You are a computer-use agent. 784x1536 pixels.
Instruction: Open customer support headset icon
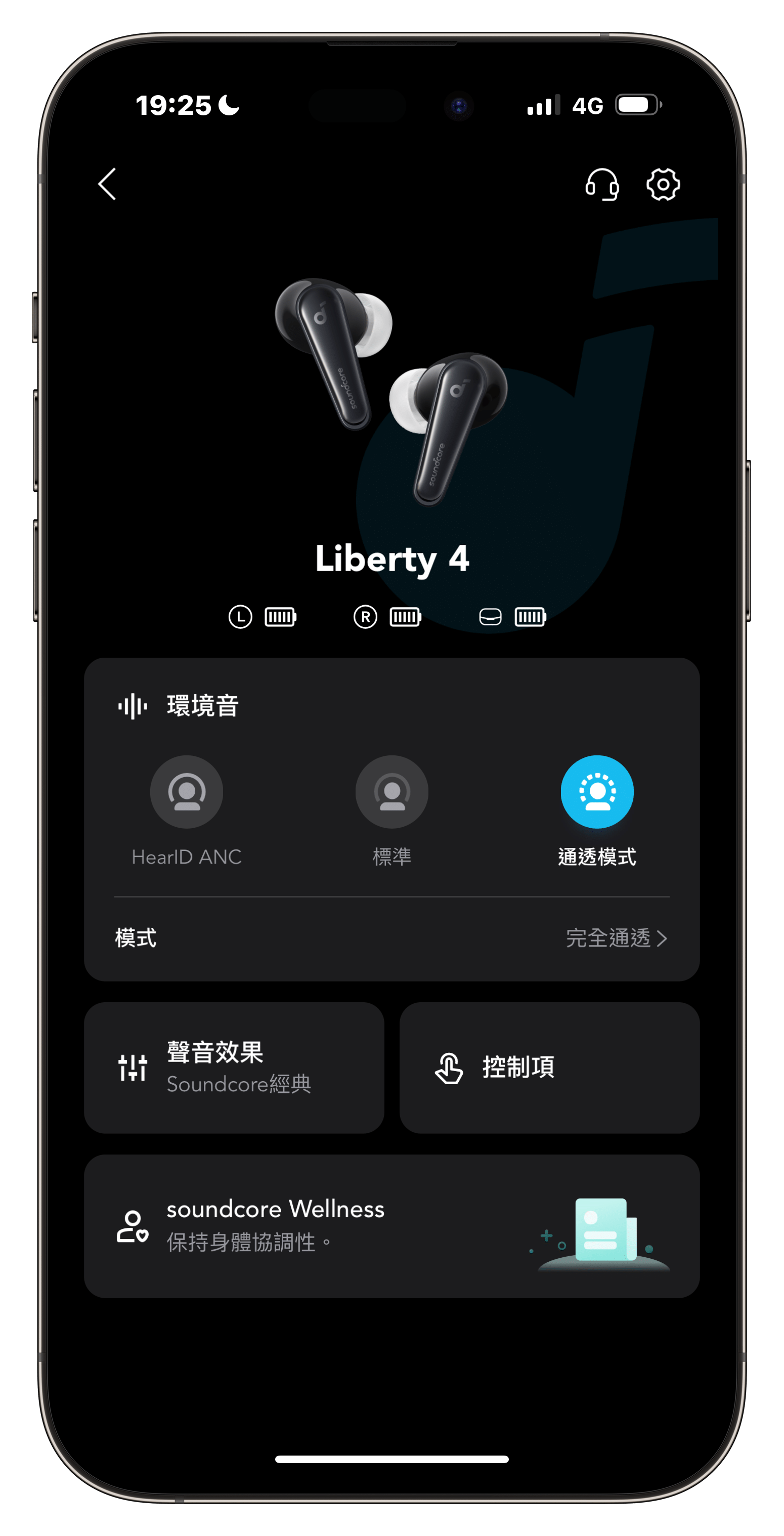click(x=601, y=184)
